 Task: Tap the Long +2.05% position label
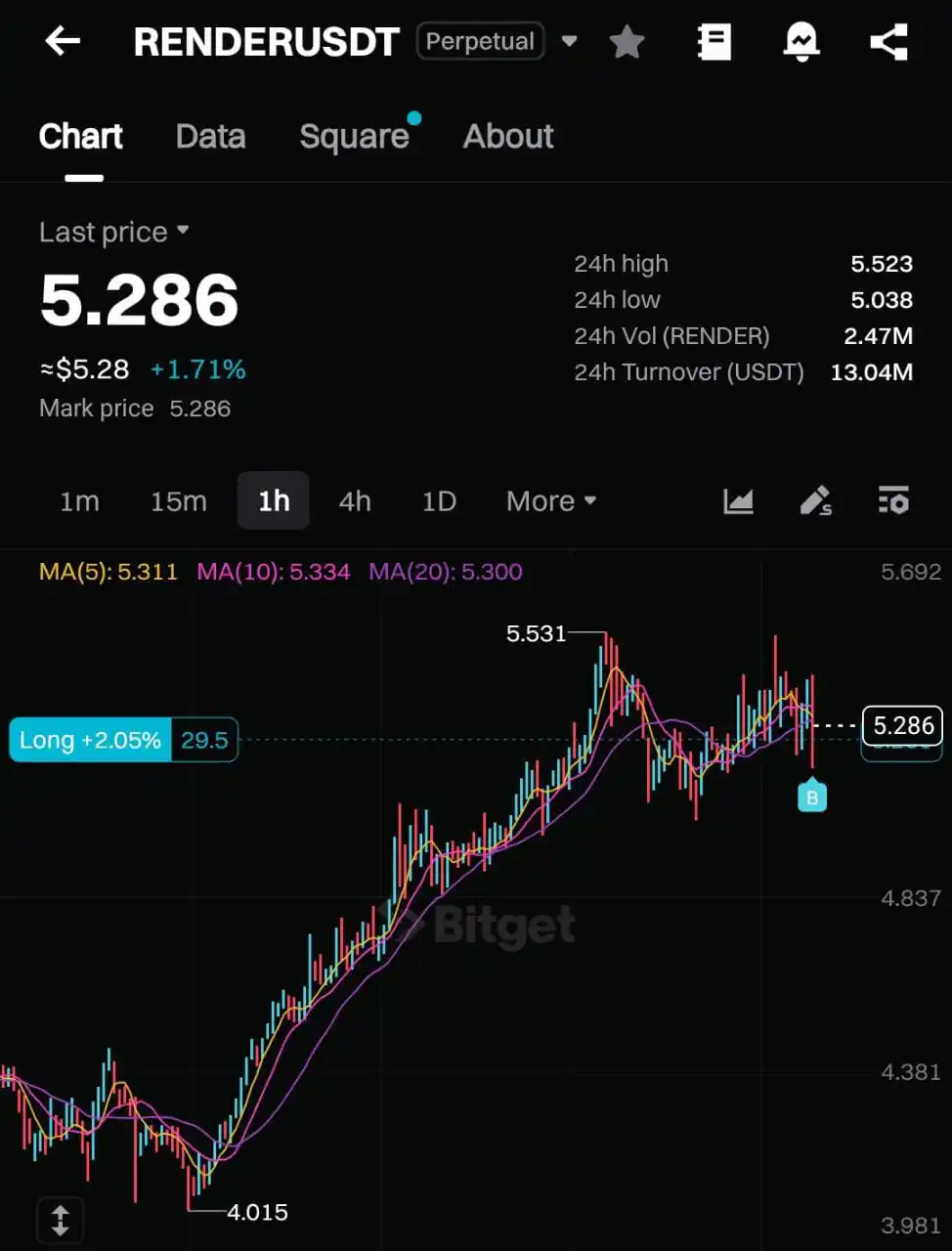90,740
